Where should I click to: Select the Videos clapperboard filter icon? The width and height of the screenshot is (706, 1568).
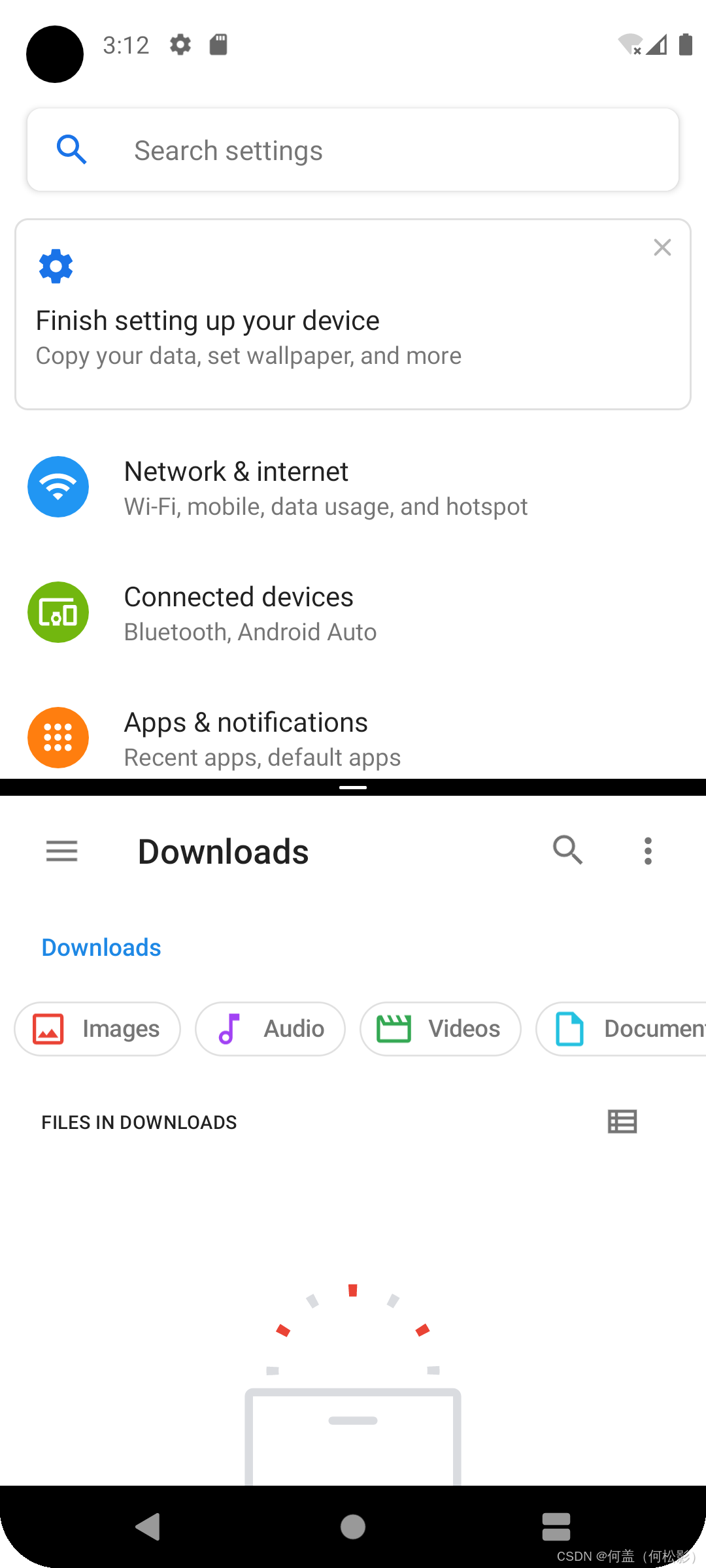[x=394, y=1028]
